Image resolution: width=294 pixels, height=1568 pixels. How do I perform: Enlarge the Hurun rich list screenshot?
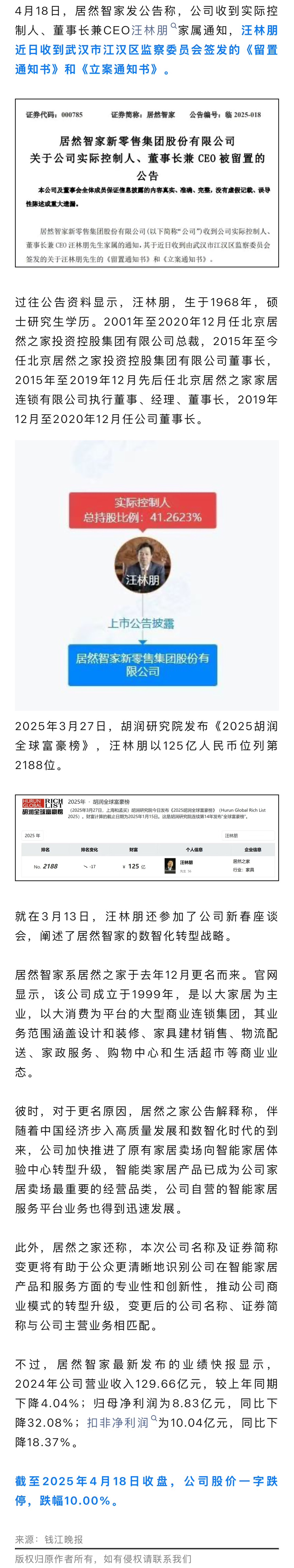click(147, 837)
